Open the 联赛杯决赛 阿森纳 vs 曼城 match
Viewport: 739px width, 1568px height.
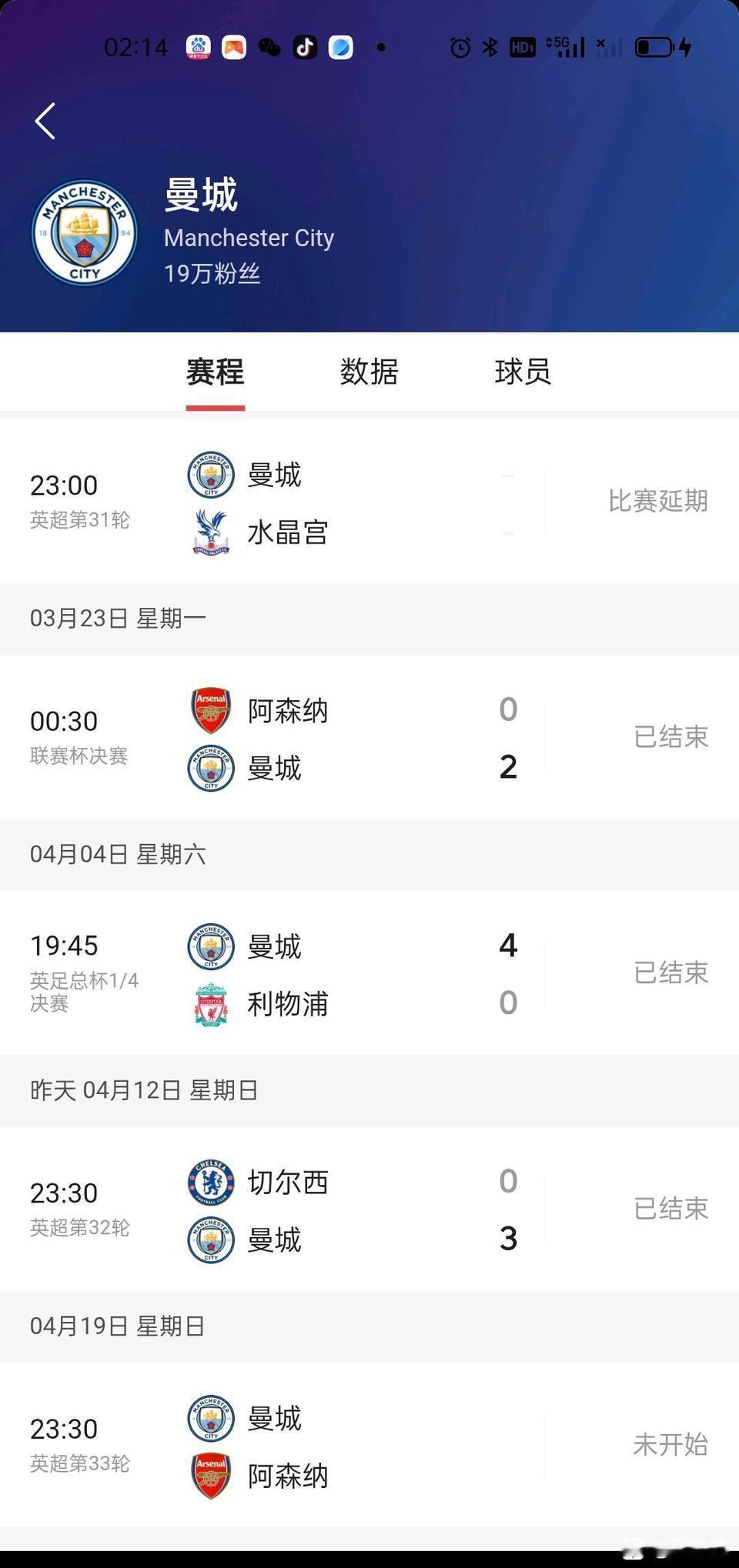(369, 738)
